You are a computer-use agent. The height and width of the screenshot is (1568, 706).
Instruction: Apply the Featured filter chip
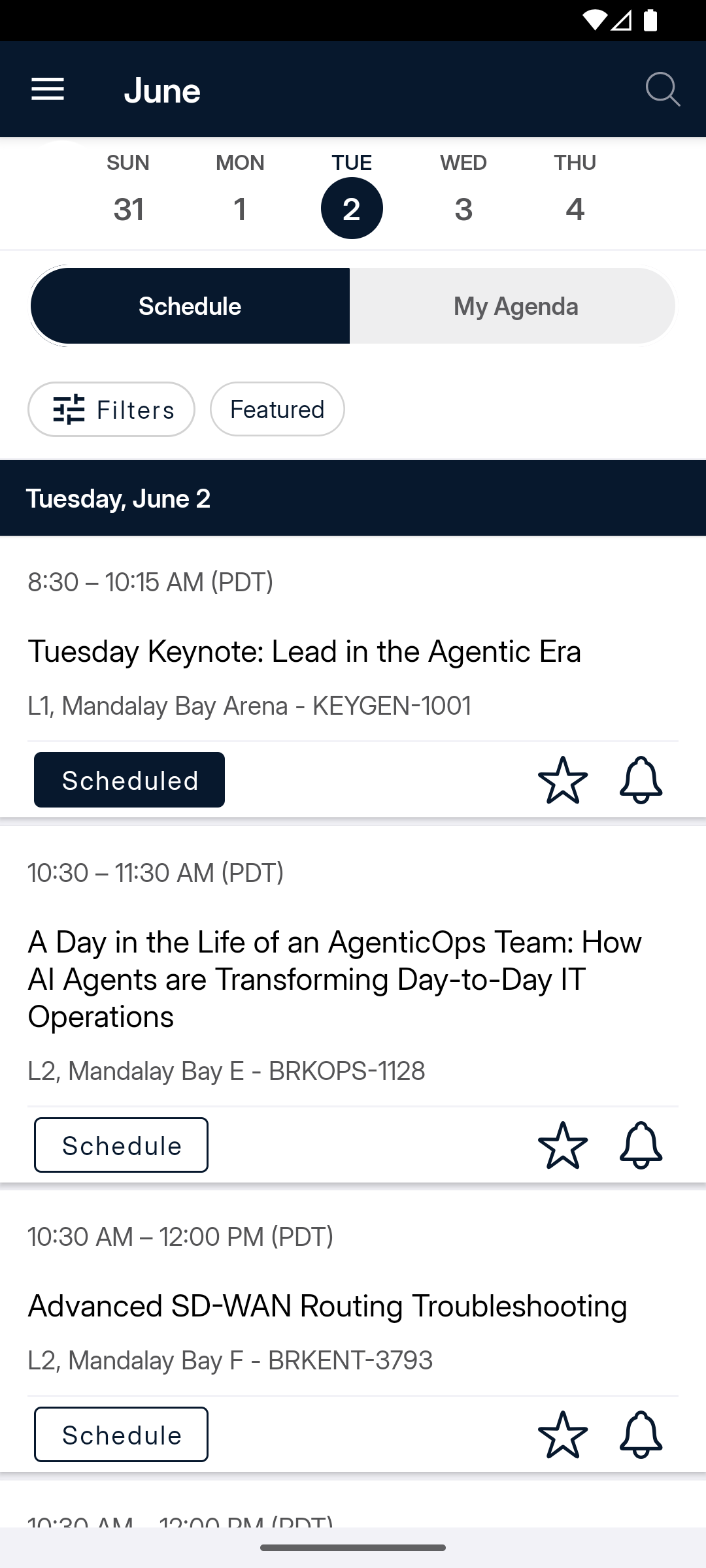coord(277,410)
